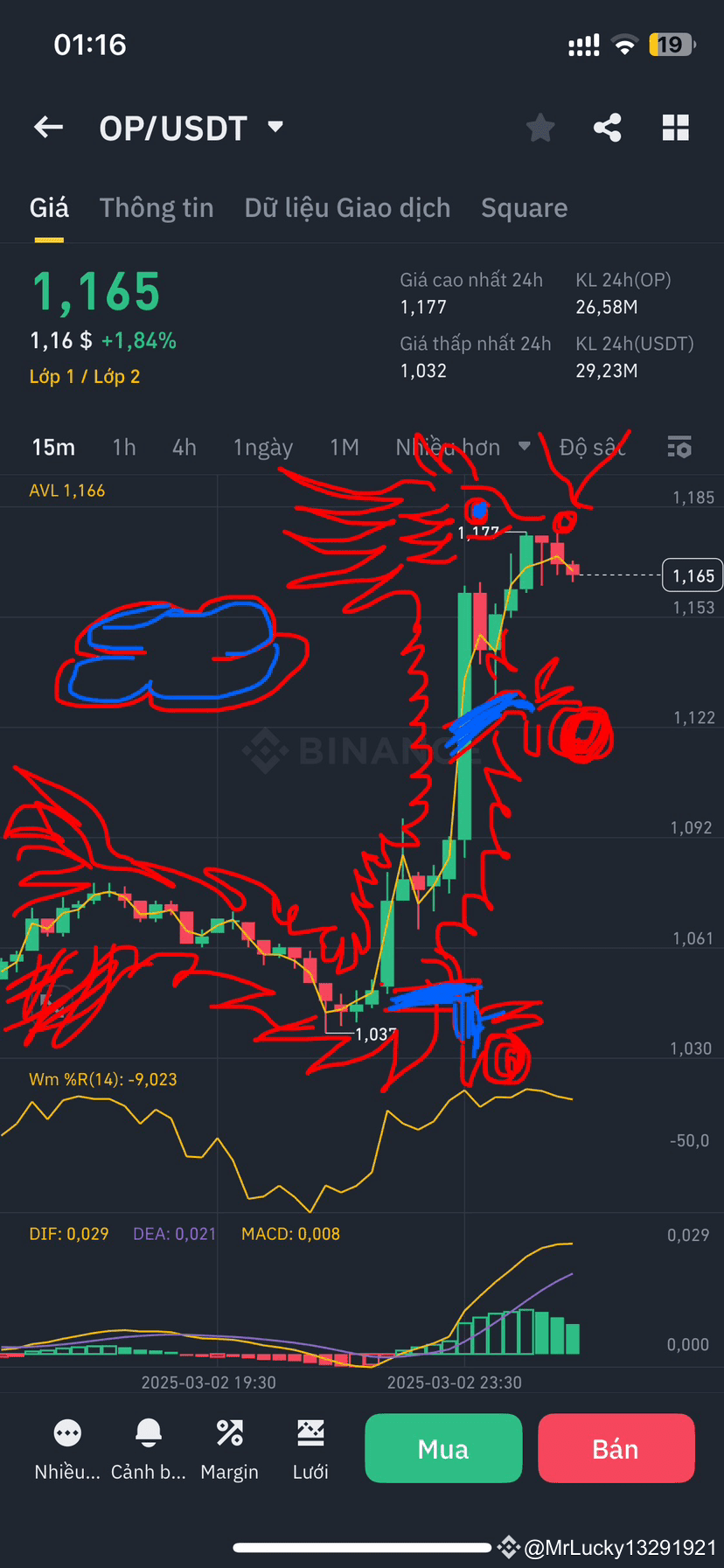
Task: Expand more intervals via the chevron arrow
Action: click(x=524, y=447)
